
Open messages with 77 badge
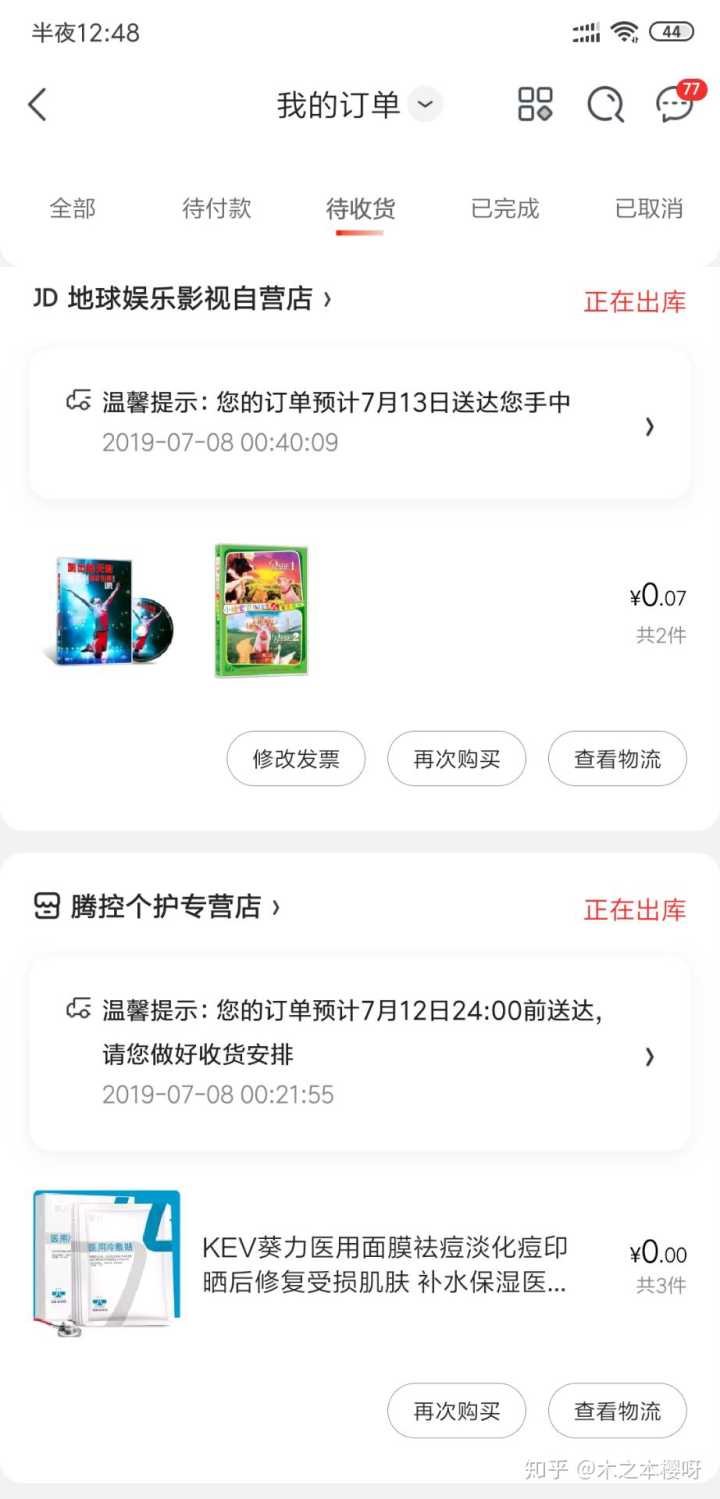coord(675,104)
